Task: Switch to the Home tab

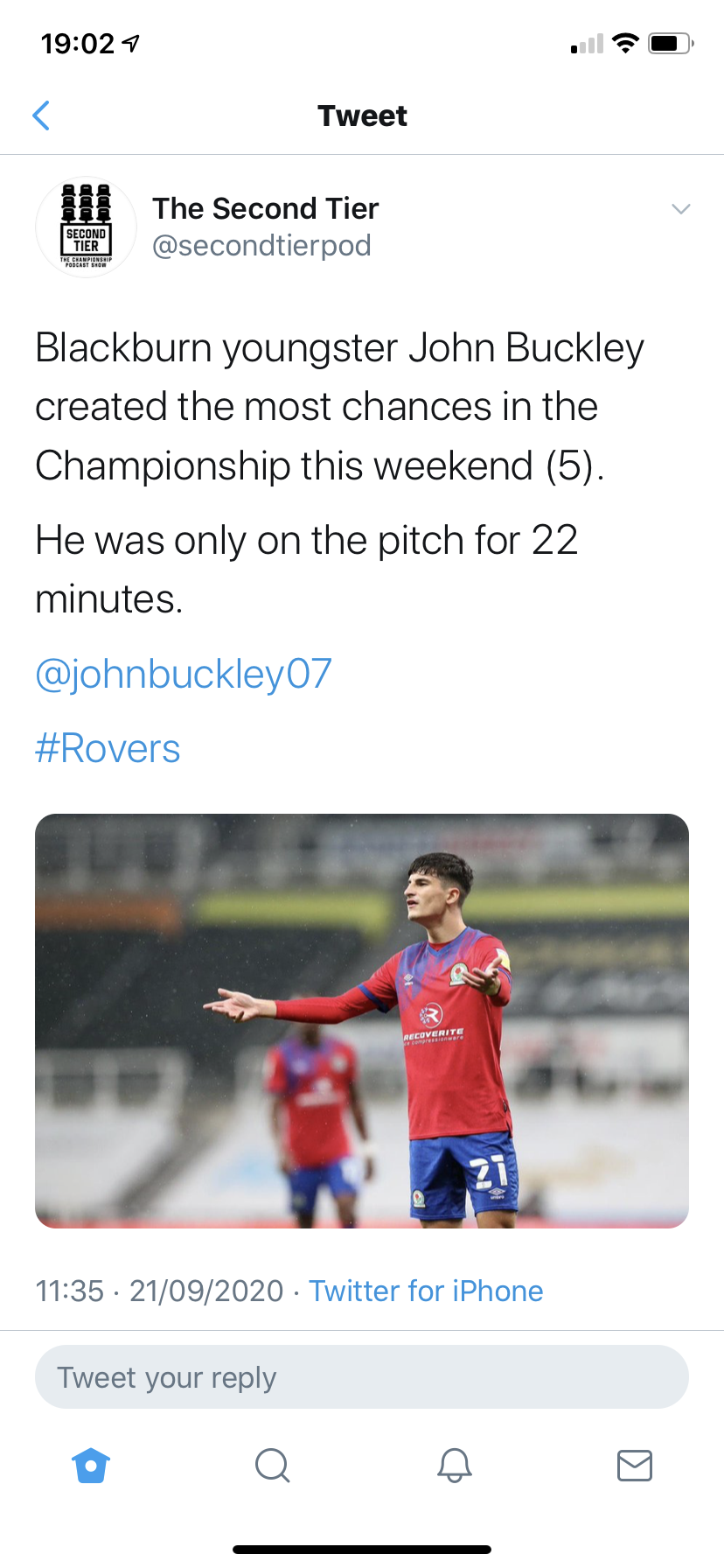Action: pos(91,1465)
